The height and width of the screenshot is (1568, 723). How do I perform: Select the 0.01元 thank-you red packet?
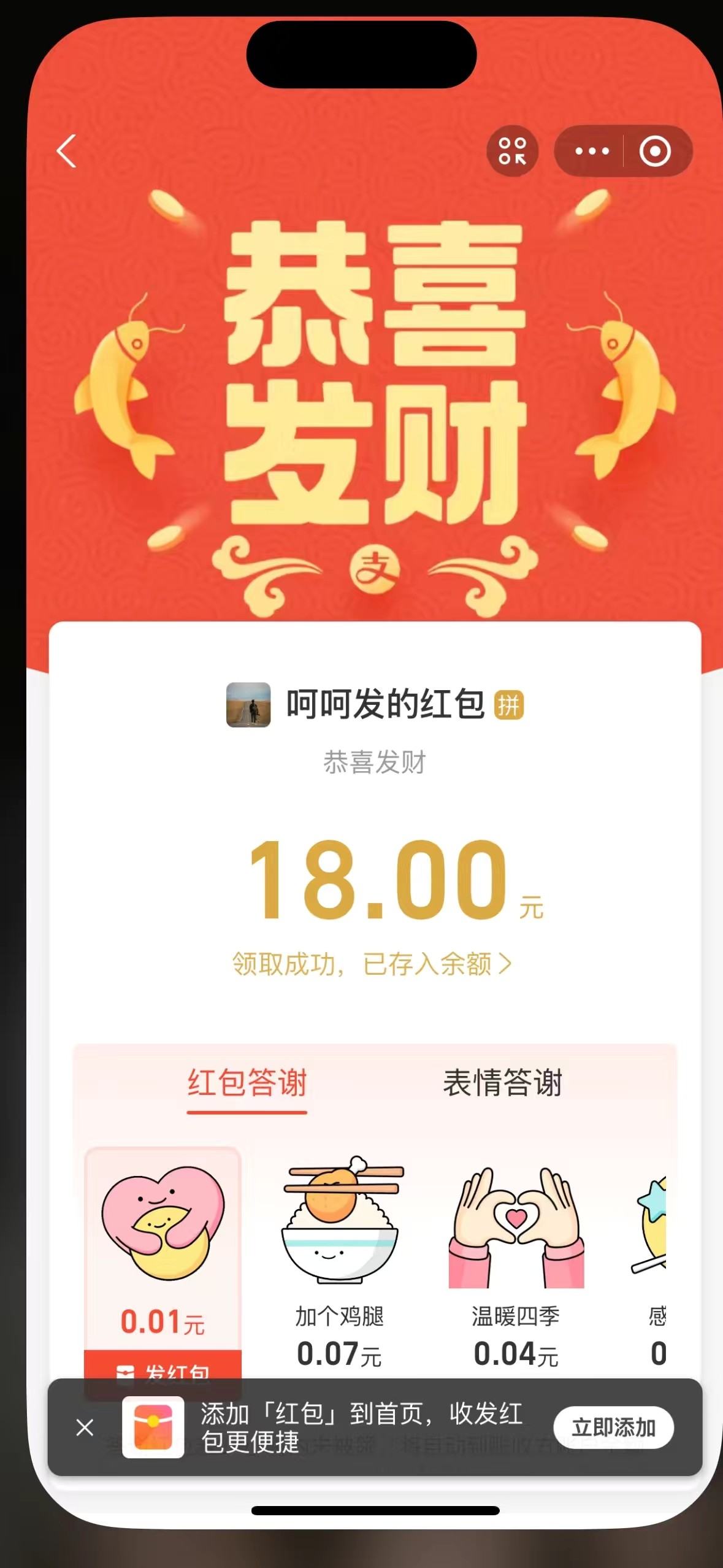(163, 1251)
